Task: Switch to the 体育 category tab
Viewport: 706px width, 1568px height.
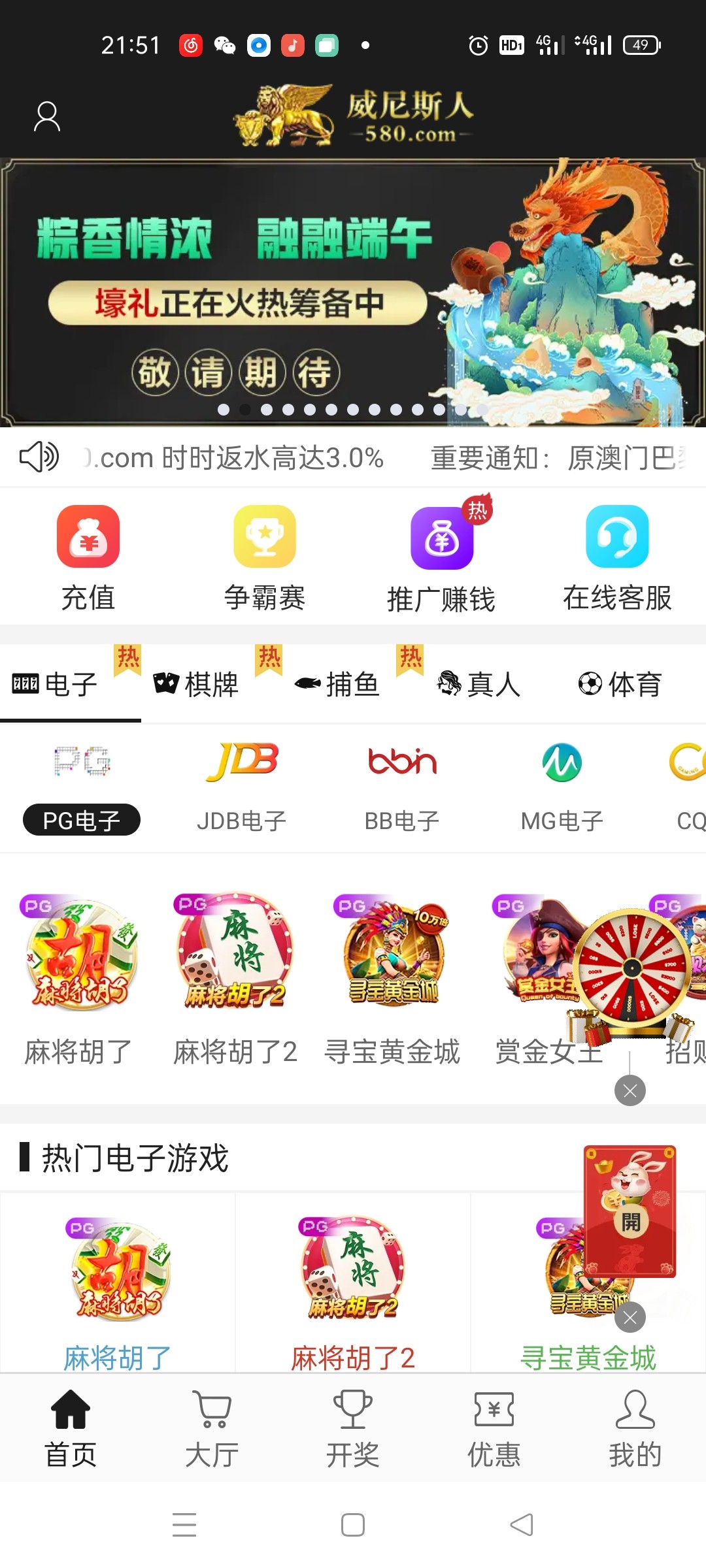Action: (x=620, y=684)
